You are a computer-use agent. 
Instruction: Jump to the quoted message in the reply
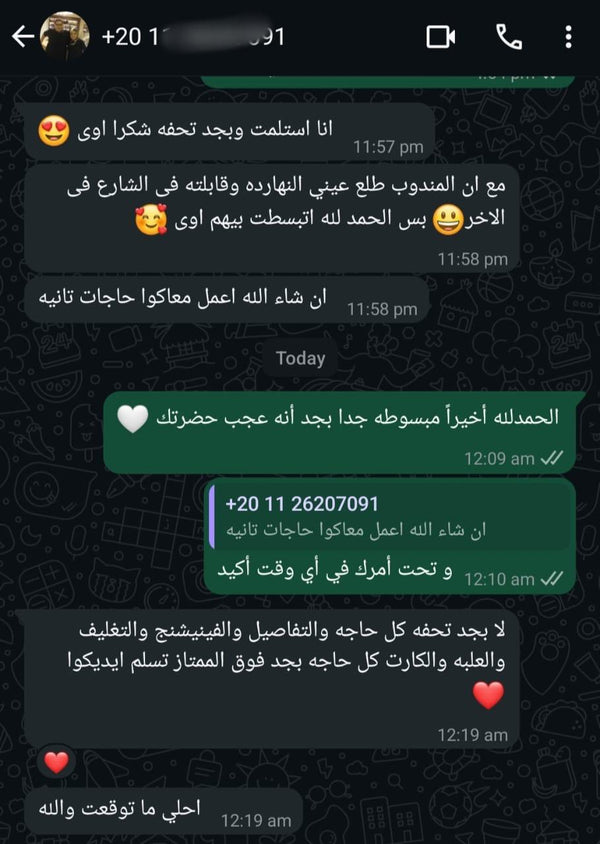390,517
